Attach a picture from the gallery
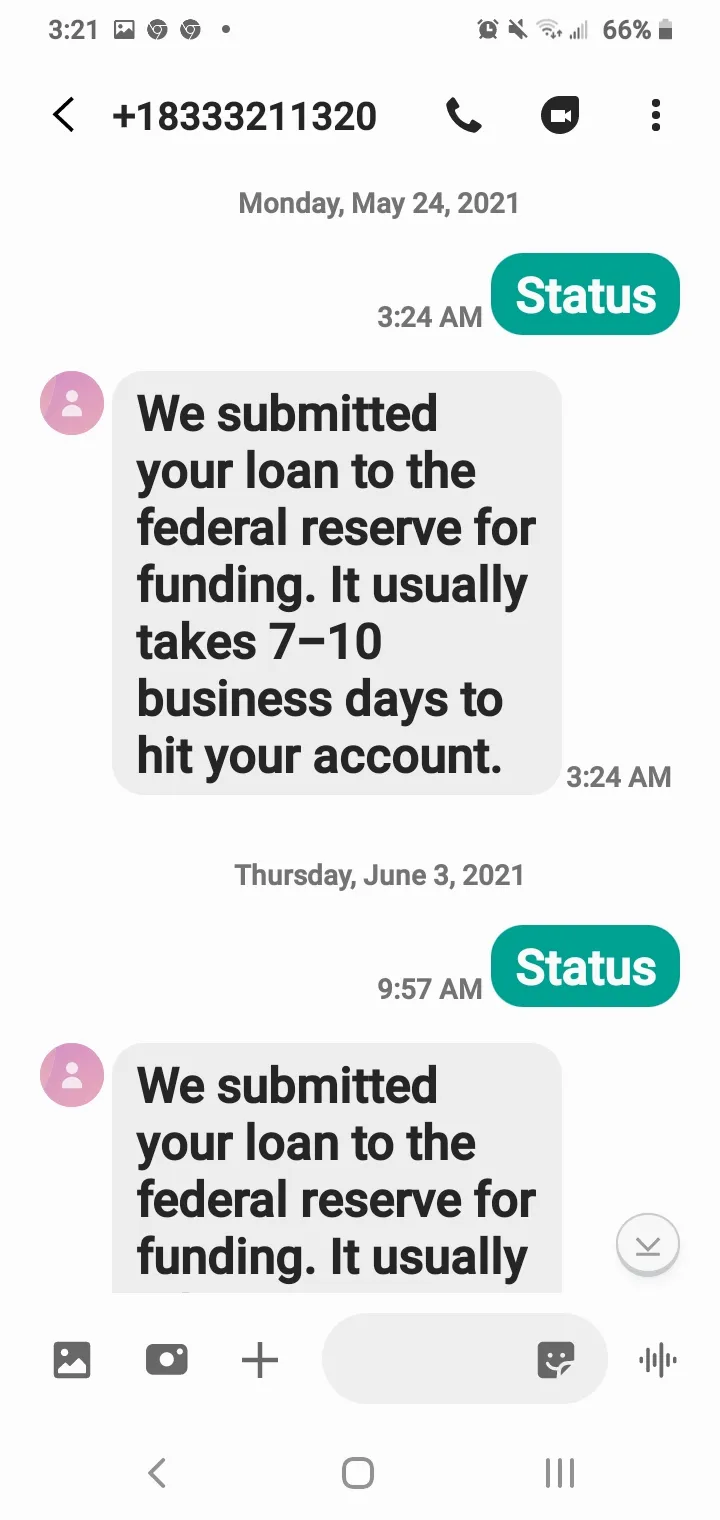This screenshot has width=720, height=1520. (72, 1360)
